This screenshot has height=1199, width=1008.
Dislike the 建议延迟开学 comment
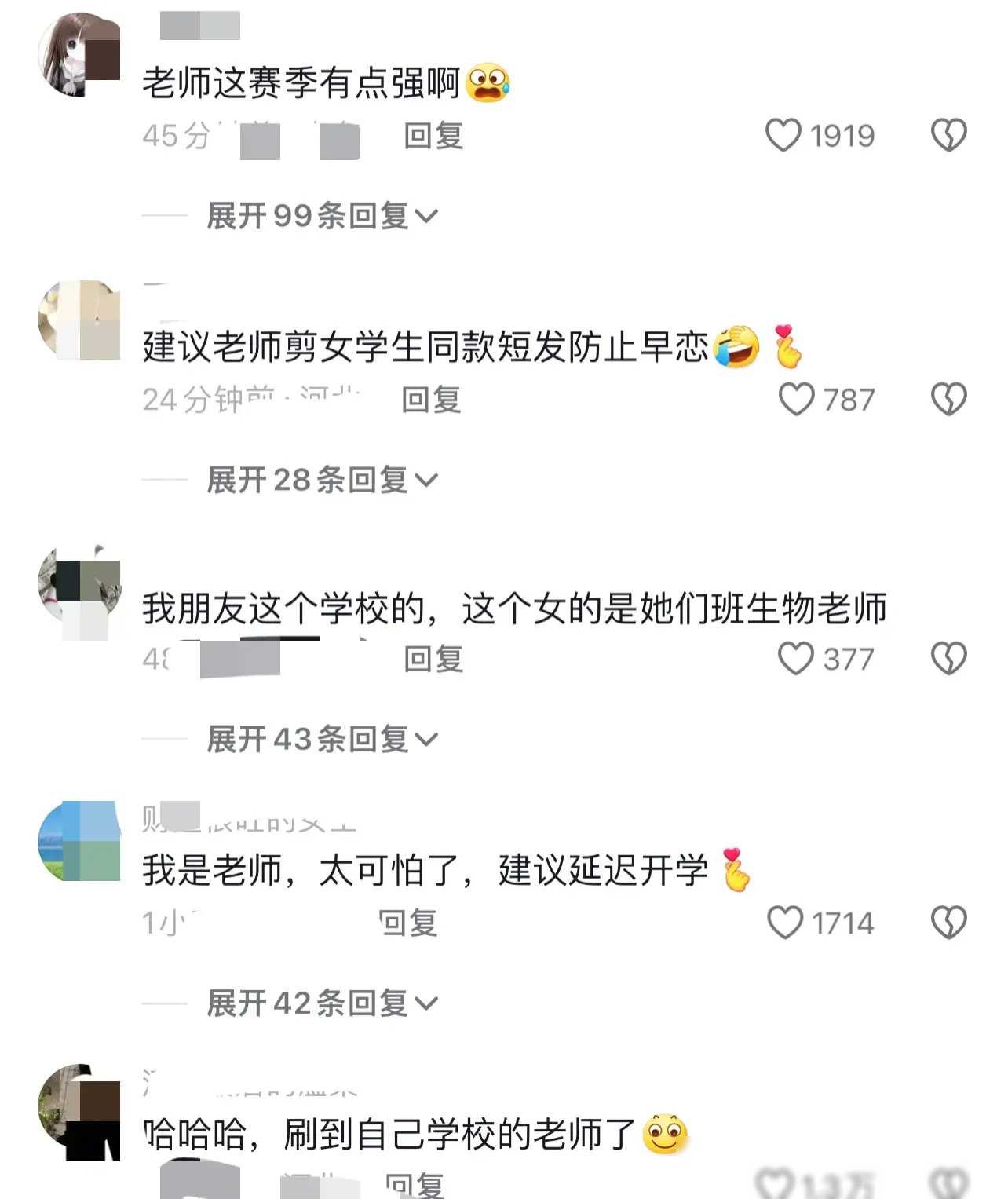point(948,922)
